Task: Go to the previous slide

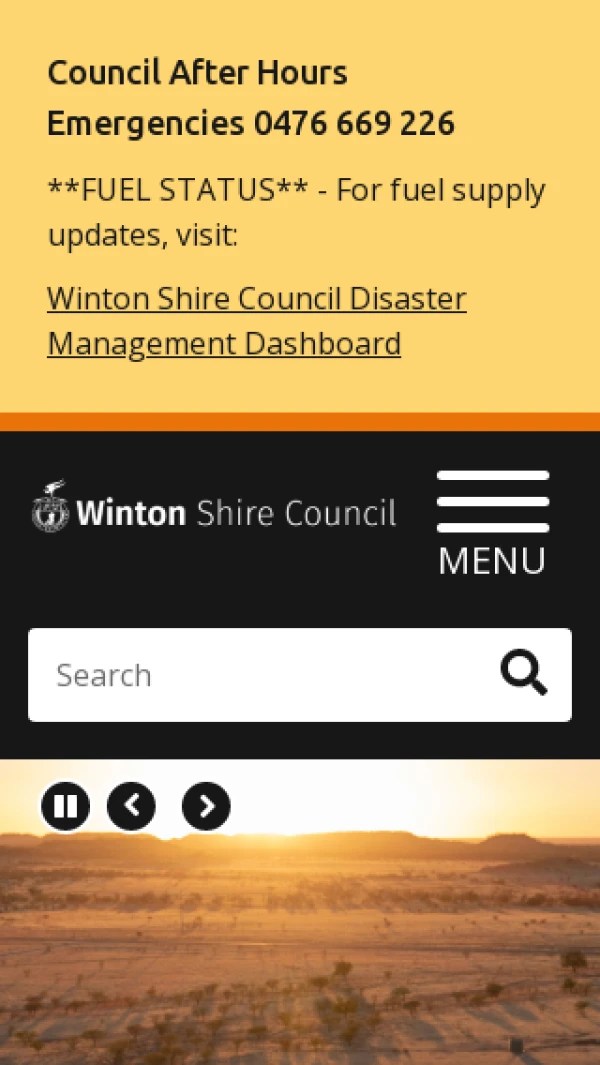Action: 131,806
